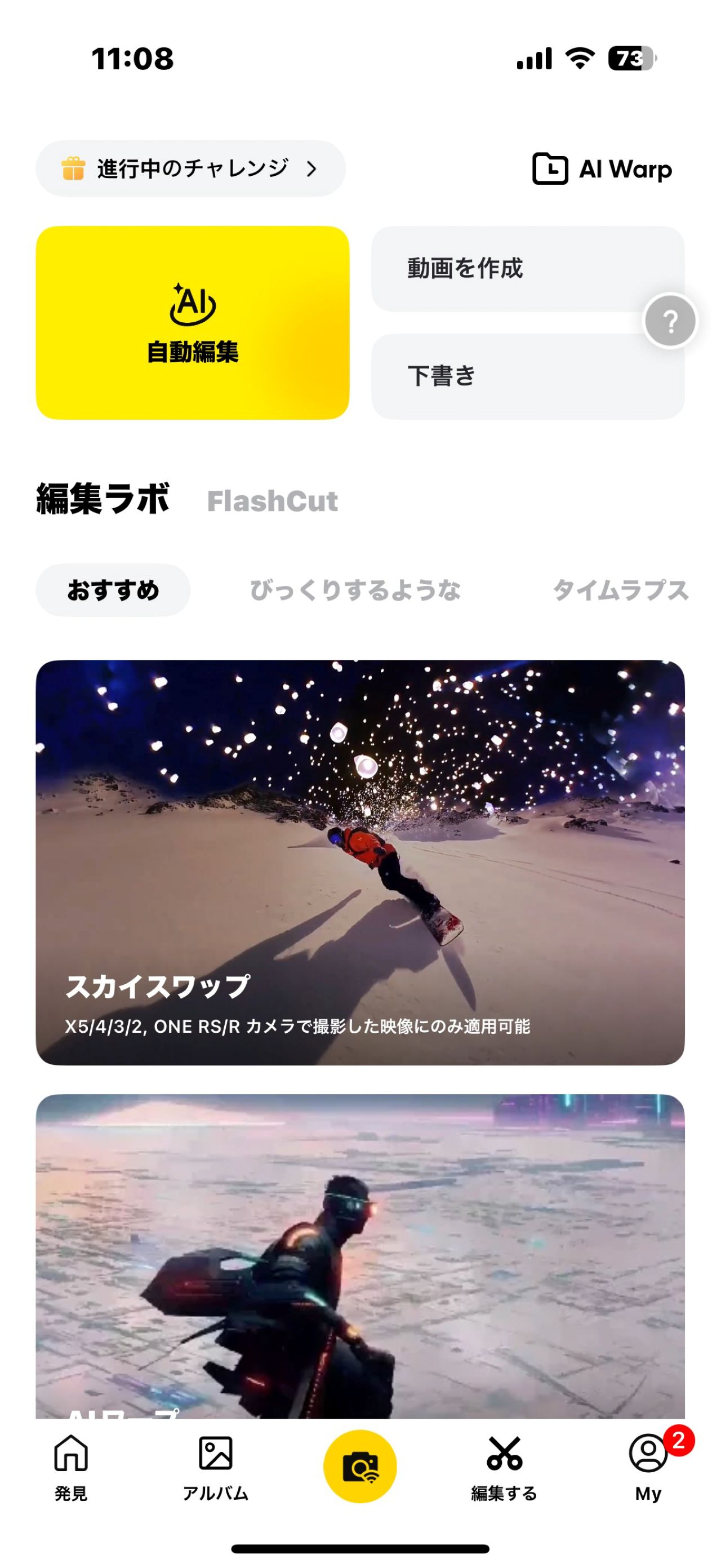Switch to the FlashCut tab
Screen dimensions: 721x1568
[272, 501]
